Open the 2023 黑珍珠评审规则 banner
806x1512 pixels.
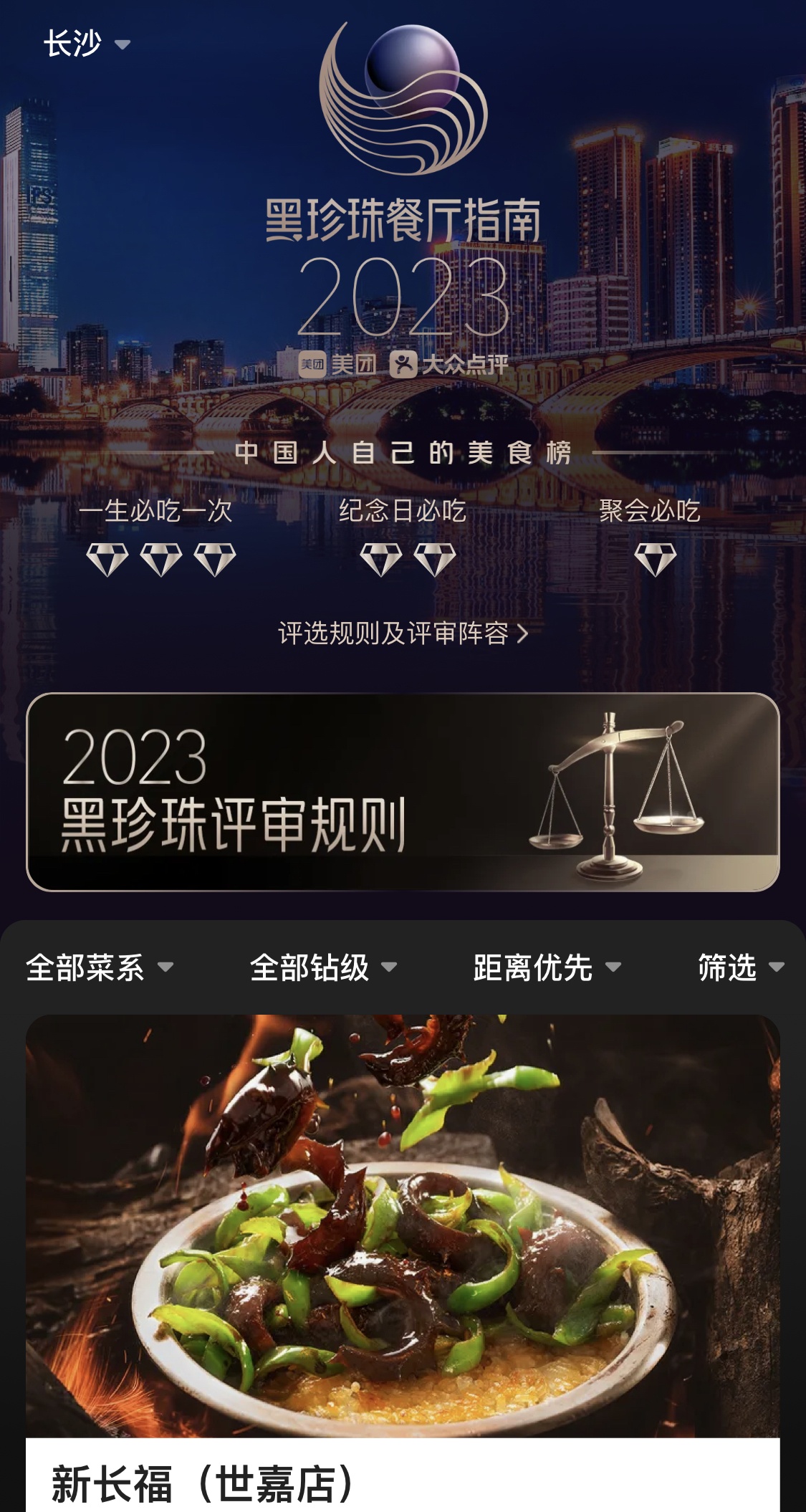click(x=403, y=792)
